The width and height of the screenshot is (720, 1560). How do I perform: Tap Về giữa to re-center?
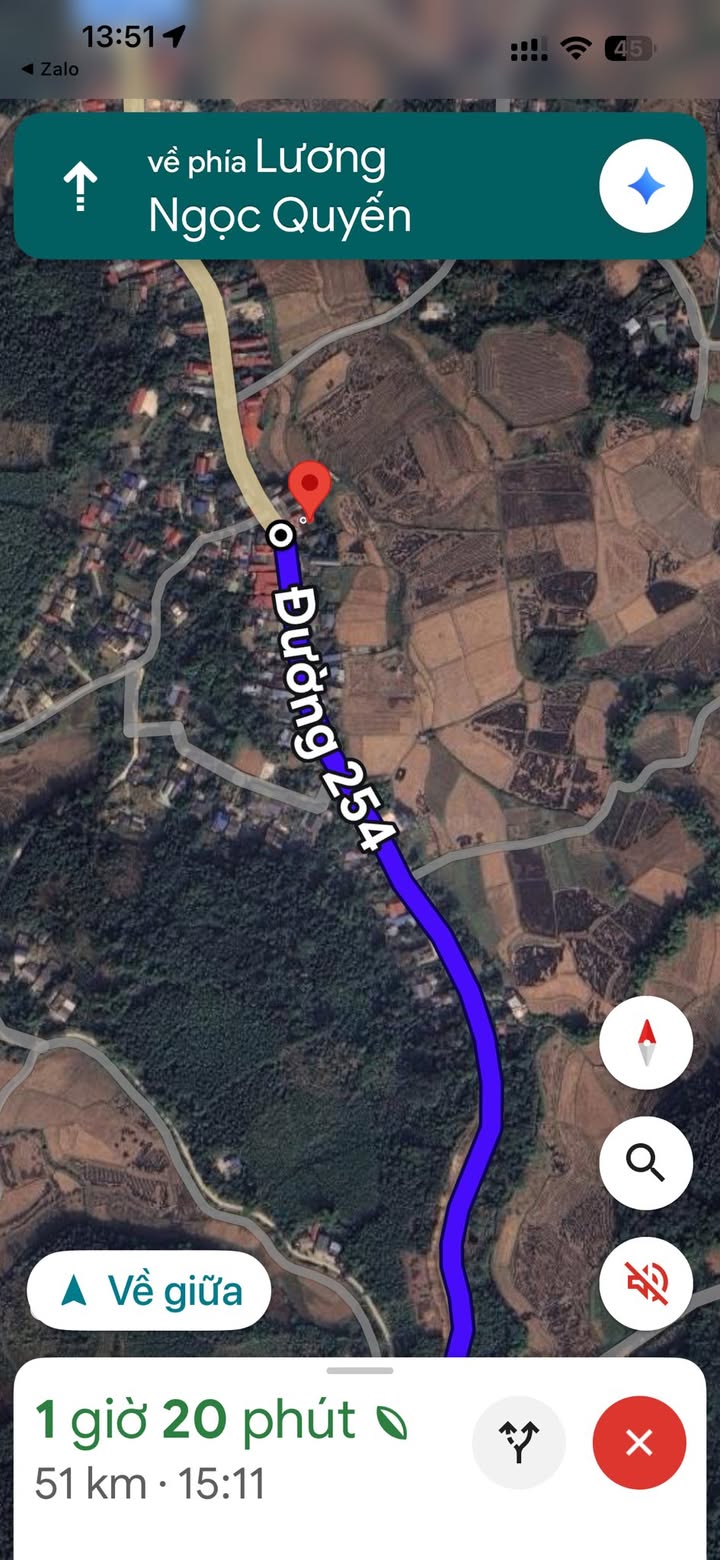(x=149, y=1291)
